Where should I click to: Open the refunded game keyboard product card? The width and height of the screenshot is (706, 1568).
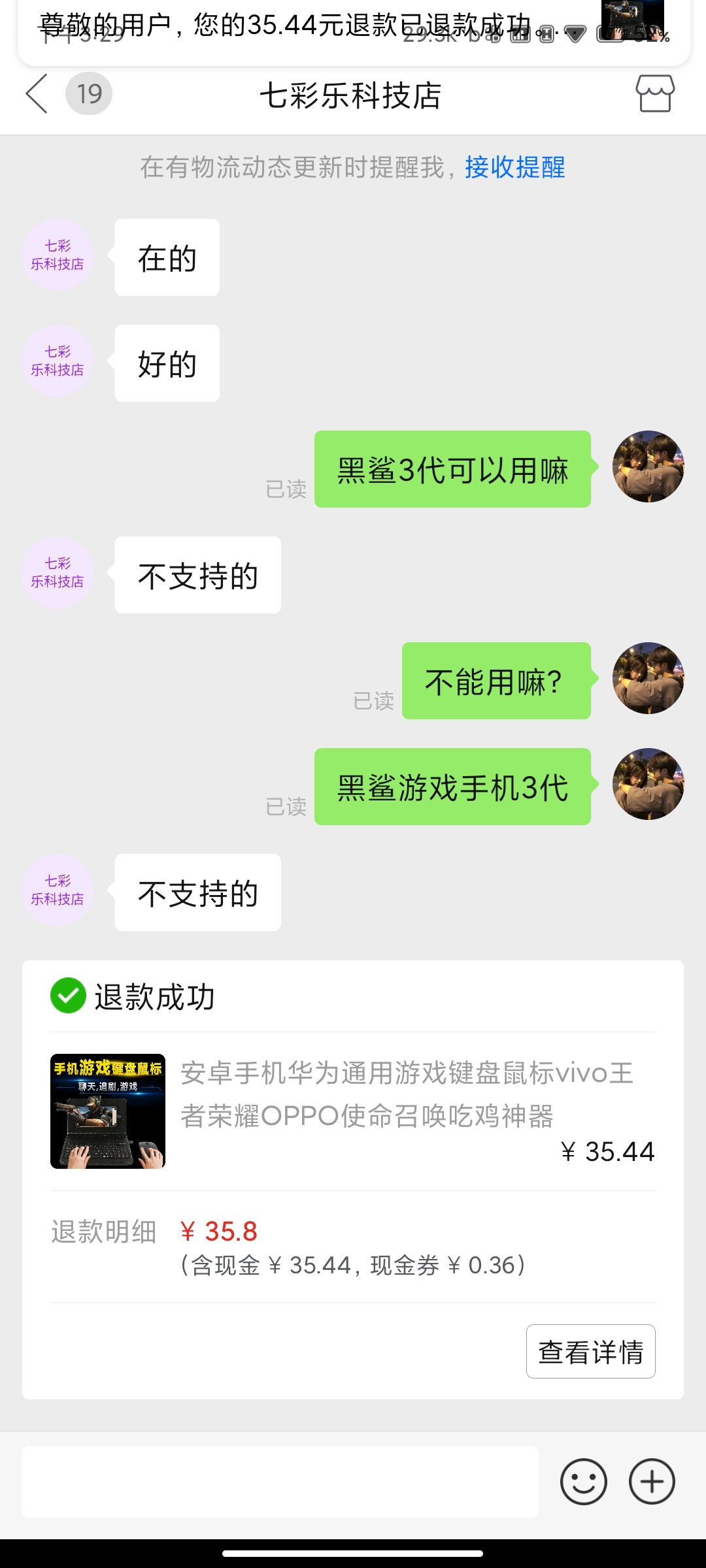[x=353, y=1111]
